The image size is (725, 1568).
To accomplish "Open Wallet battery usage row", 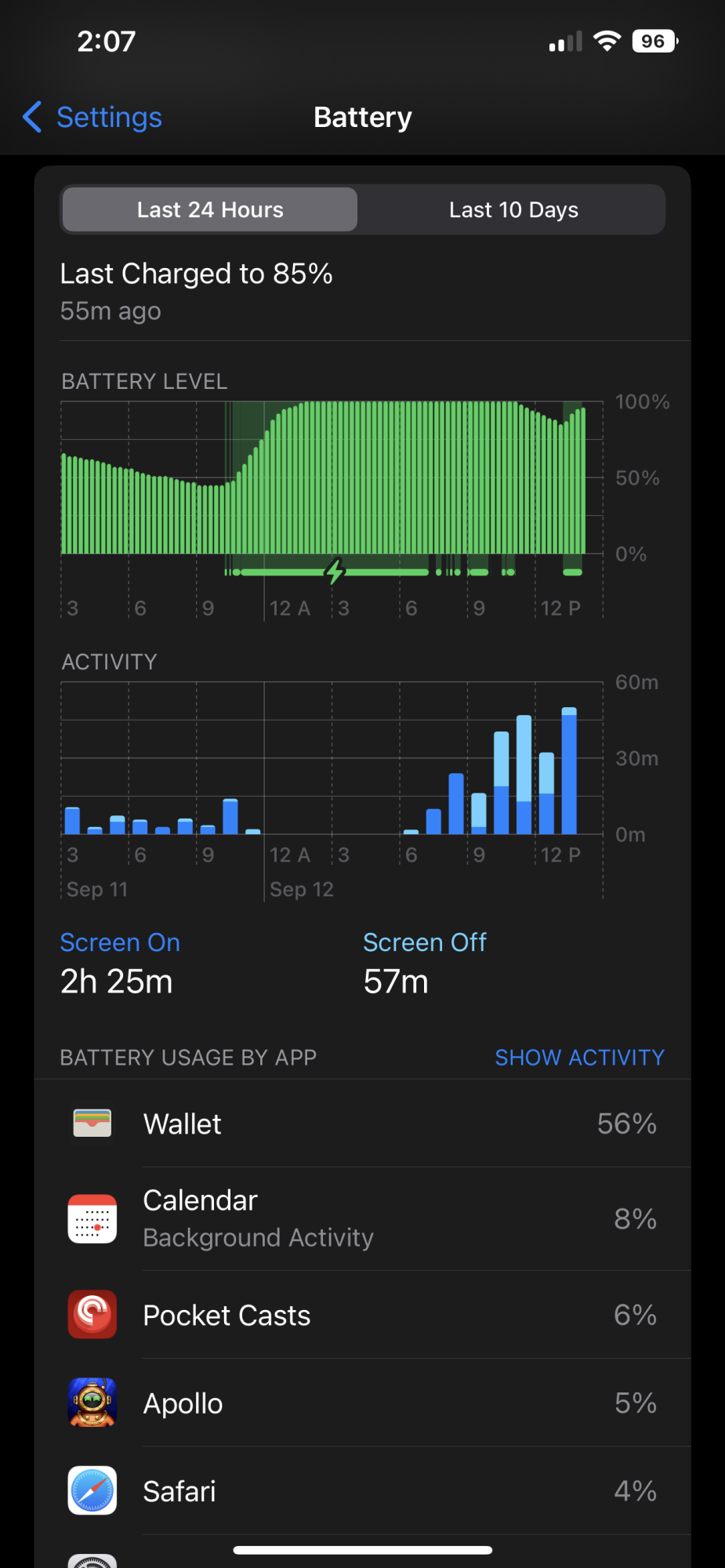I will tap(362, 1123).
